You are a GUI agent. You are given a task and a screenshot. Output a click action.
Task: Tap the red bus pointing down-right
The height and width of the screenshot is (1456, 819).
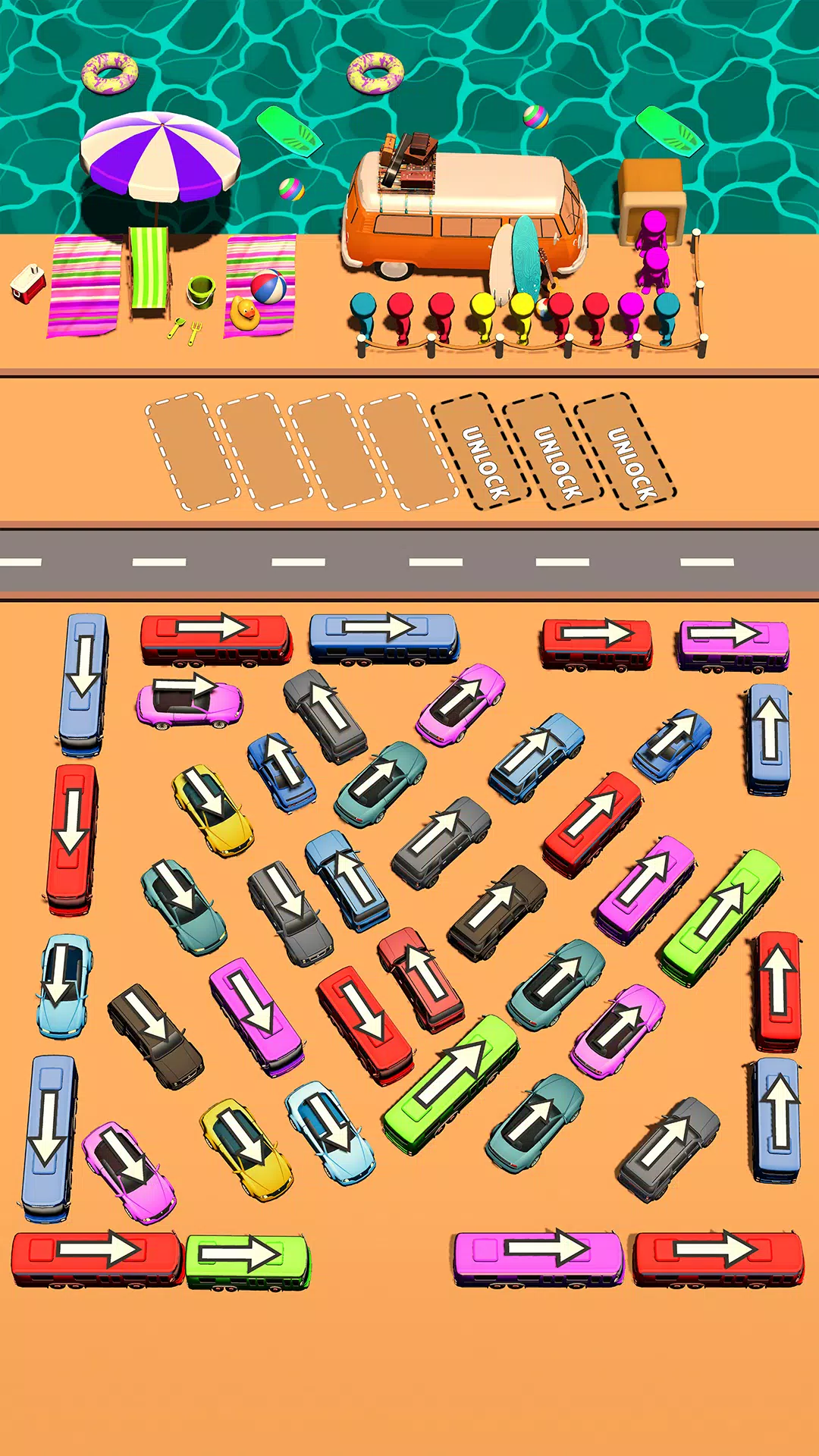[x=365, y=1024]
